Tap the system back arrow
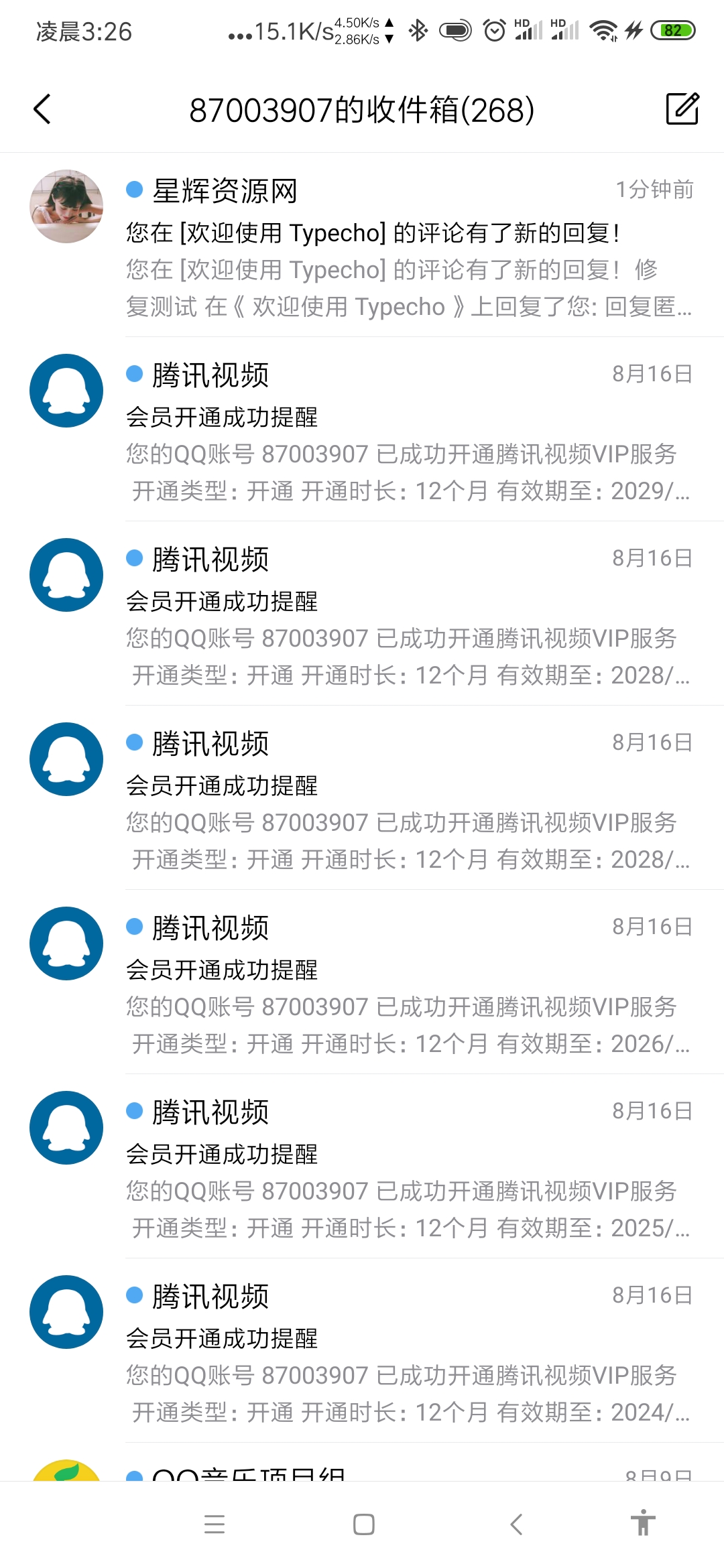The width and height of the screenshot is (724, 1568). [x=516, y=1524]
